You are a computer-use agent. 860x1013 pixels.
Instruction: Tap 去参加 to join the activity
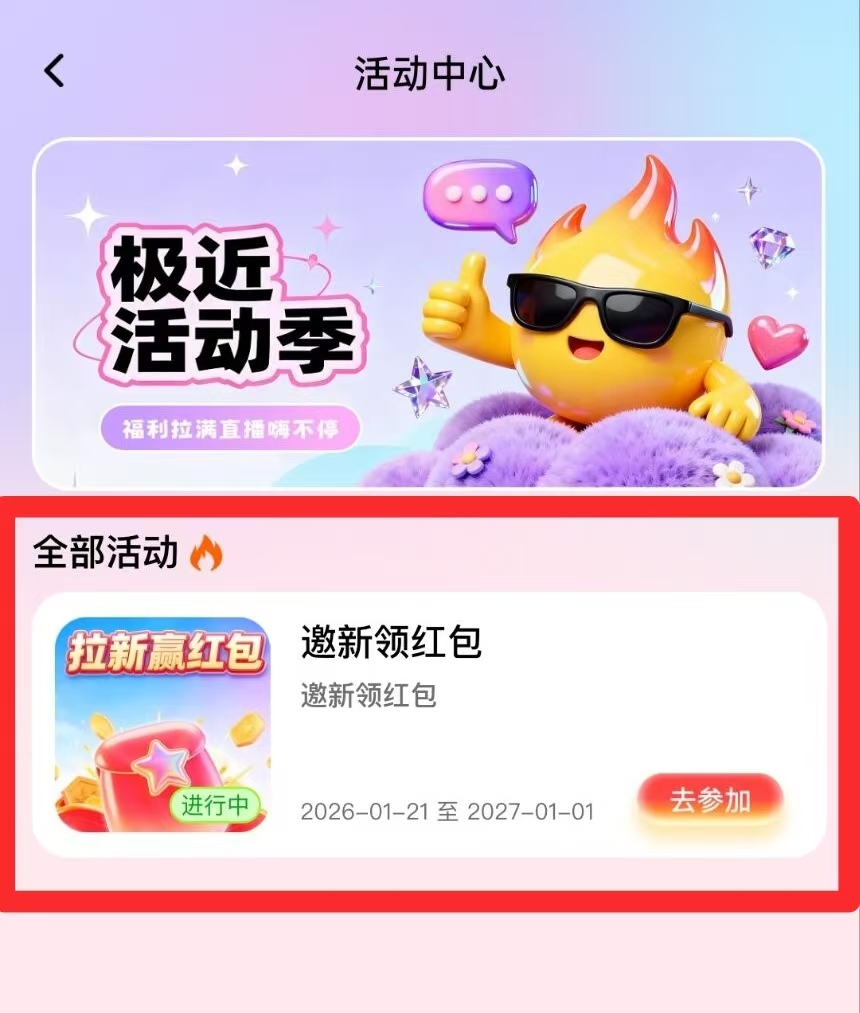710,800
